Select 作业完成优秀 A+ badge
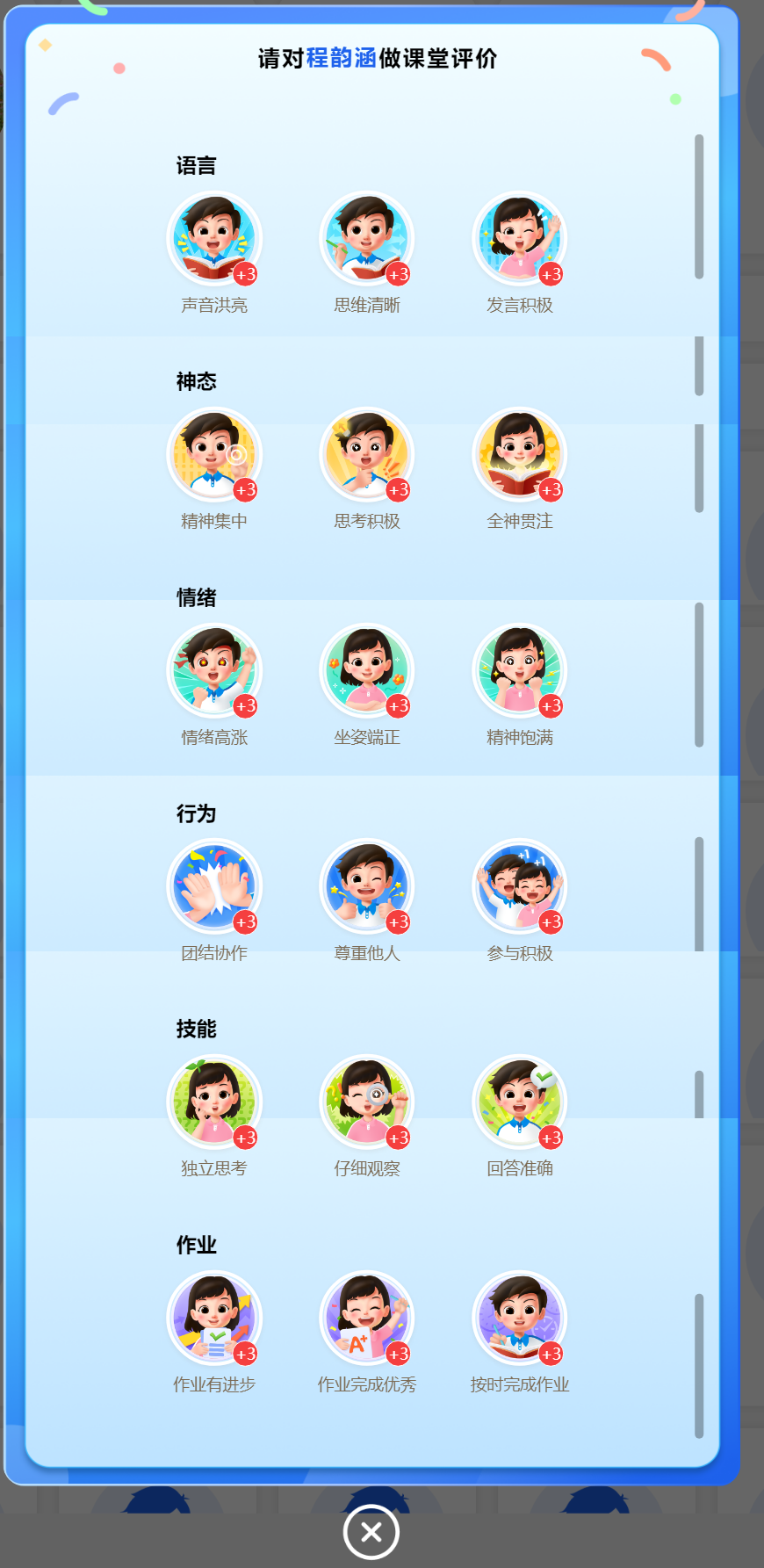This screenshot has height=1568, width=764. 367,1318
